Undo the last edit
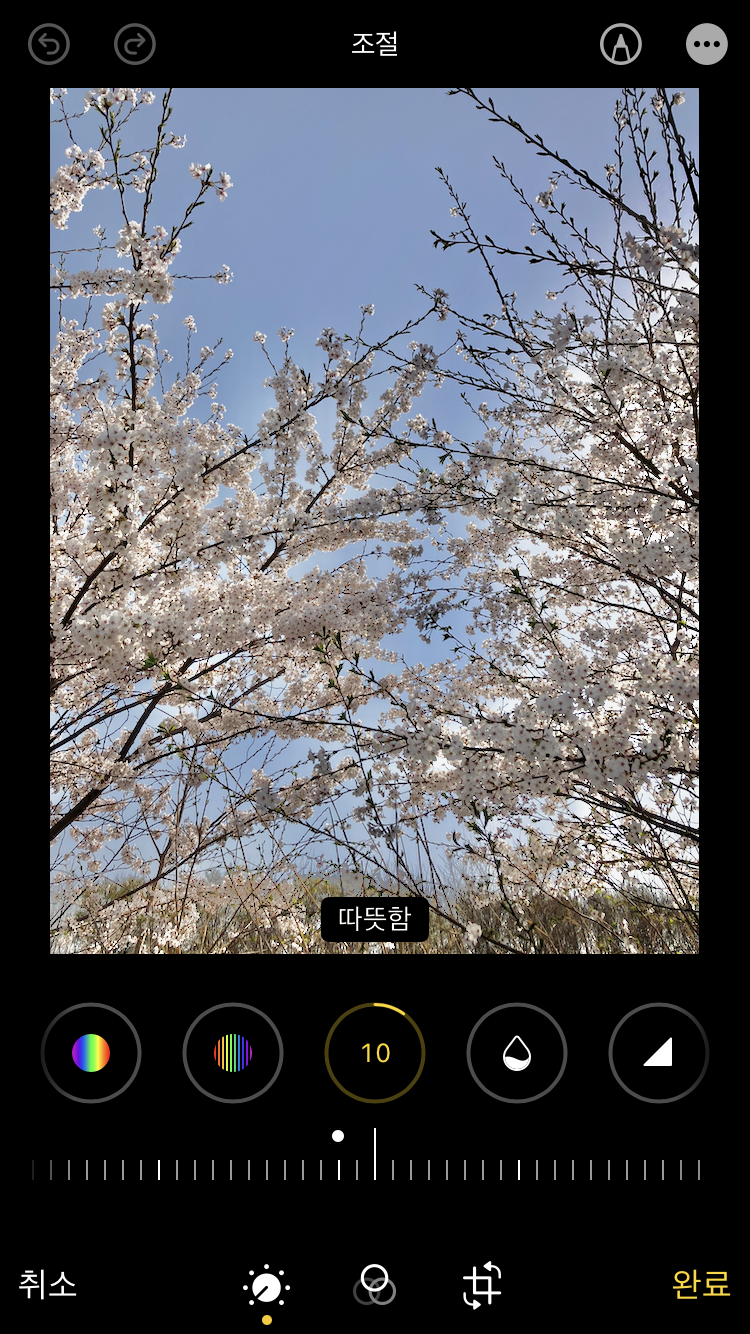 point(49,44)
